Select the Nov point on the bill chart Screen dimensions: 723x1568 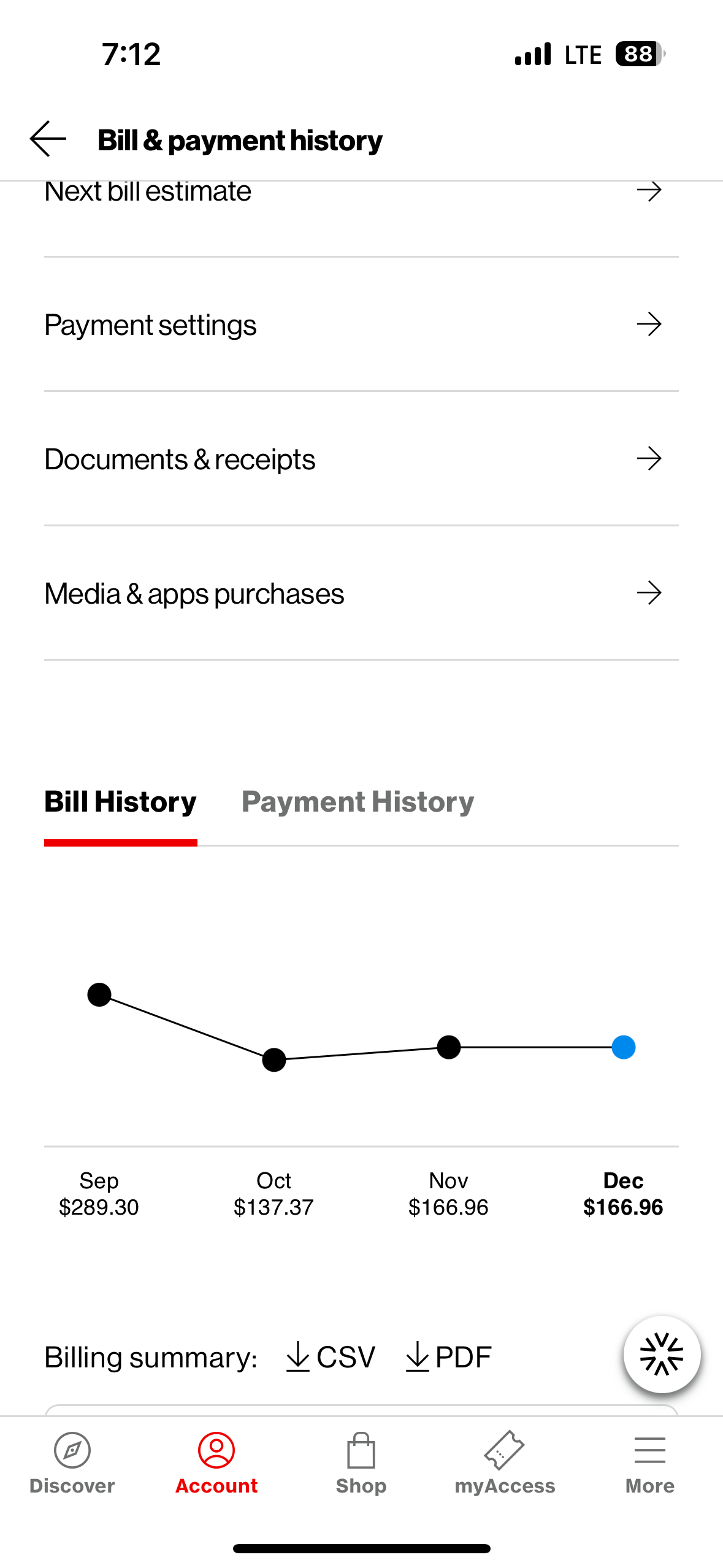(449, 1047)
